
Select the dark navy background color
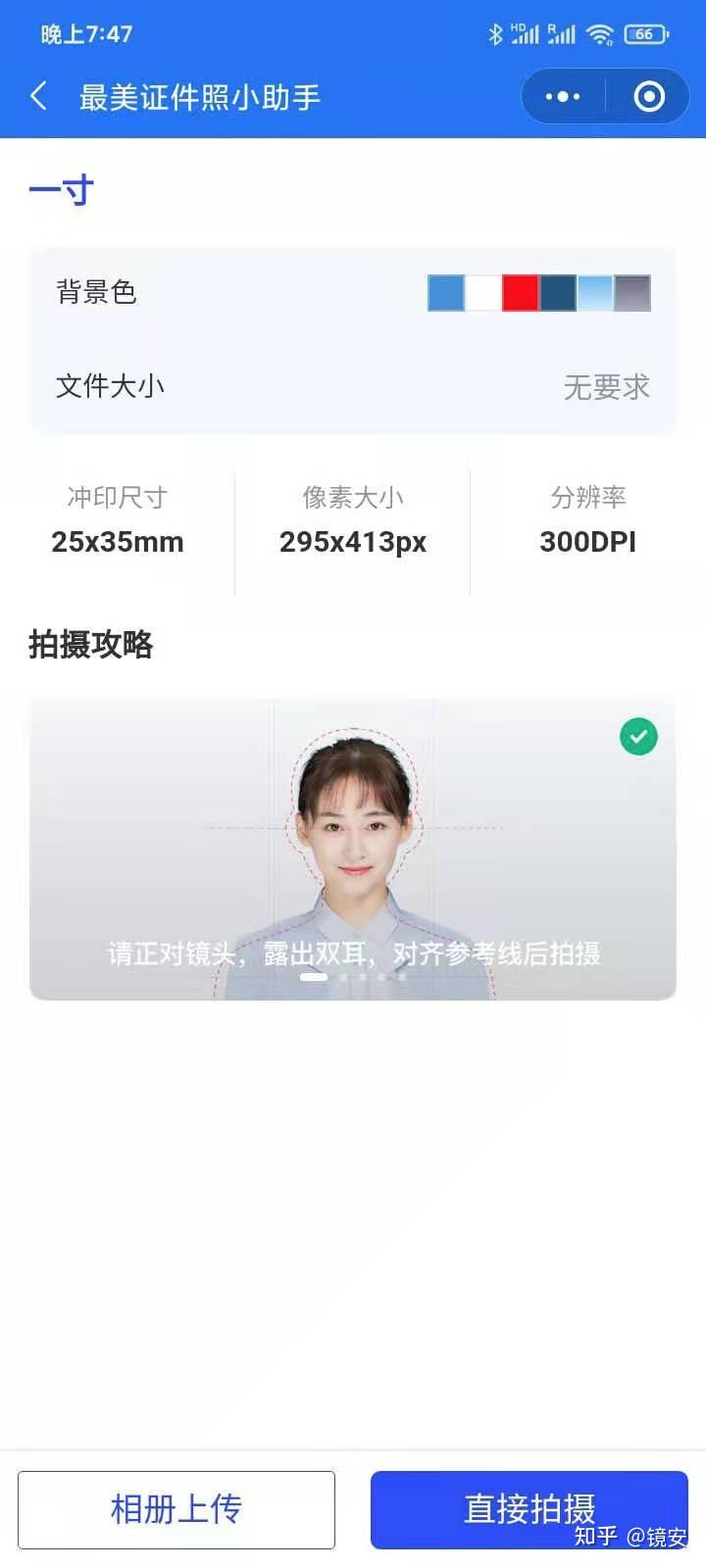(x=558, y=293)
